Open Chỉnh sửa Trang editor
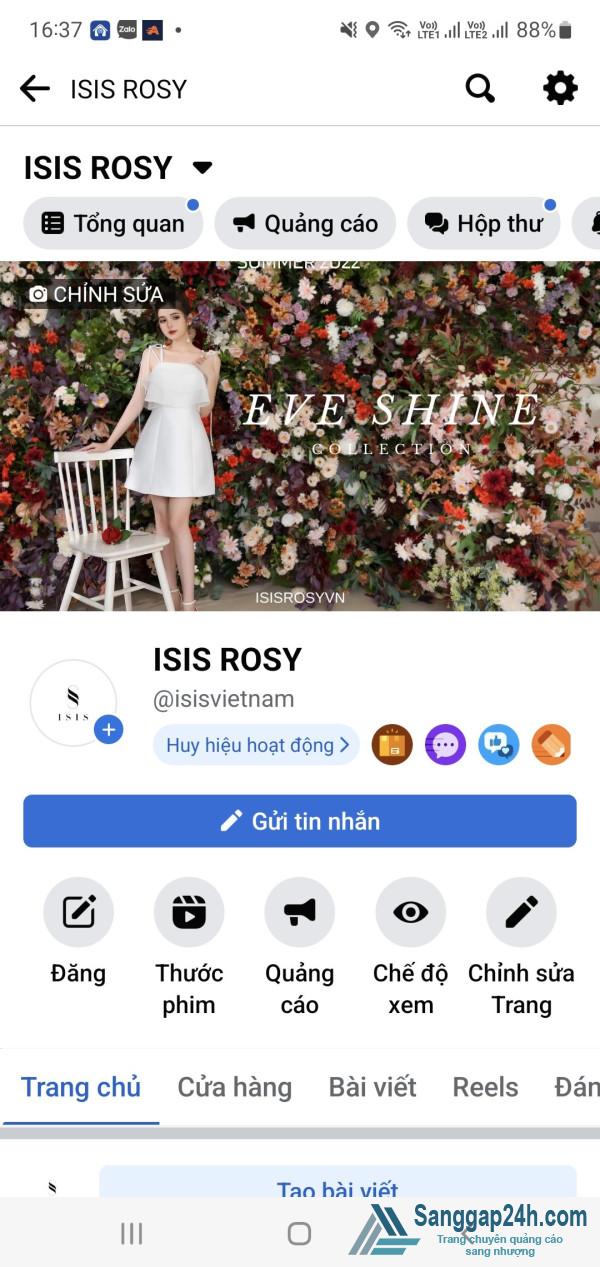 tap(521, 912)
